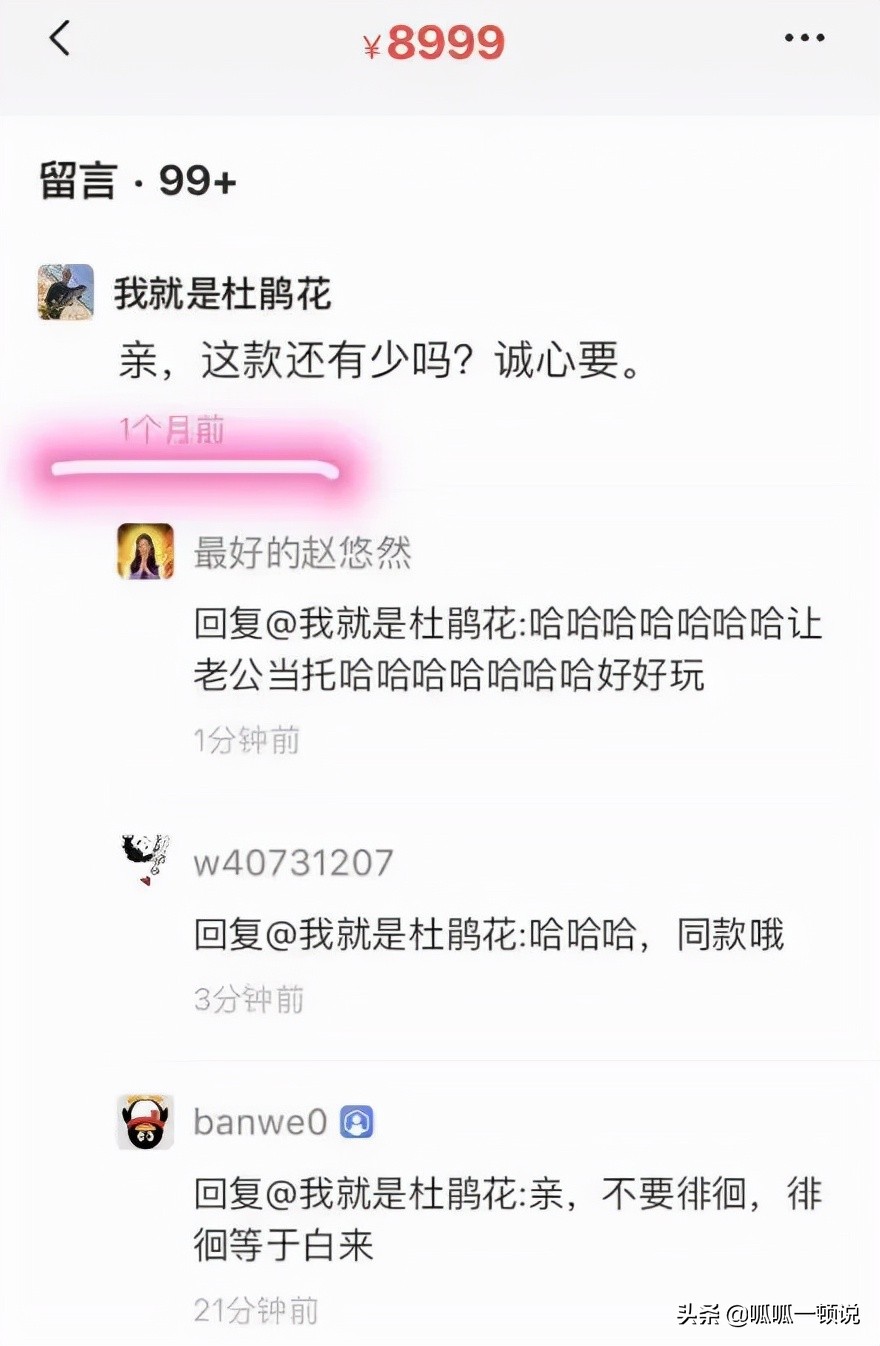This screenshot has height=1346, width=880.
Task: Tap the avatar of 最好的赵悠然
Action: point(144,551)
